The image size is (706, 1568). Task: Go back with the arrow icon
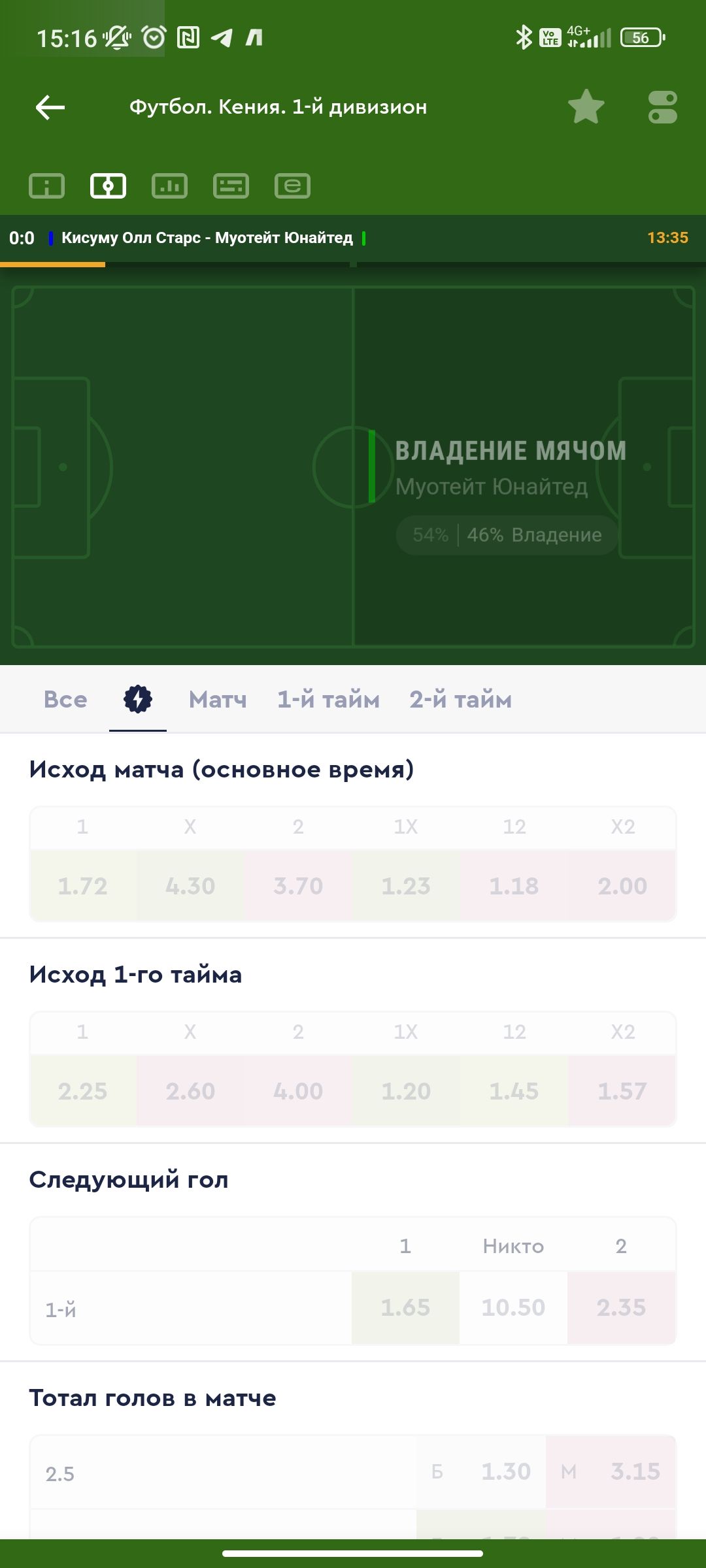(50, 107)
